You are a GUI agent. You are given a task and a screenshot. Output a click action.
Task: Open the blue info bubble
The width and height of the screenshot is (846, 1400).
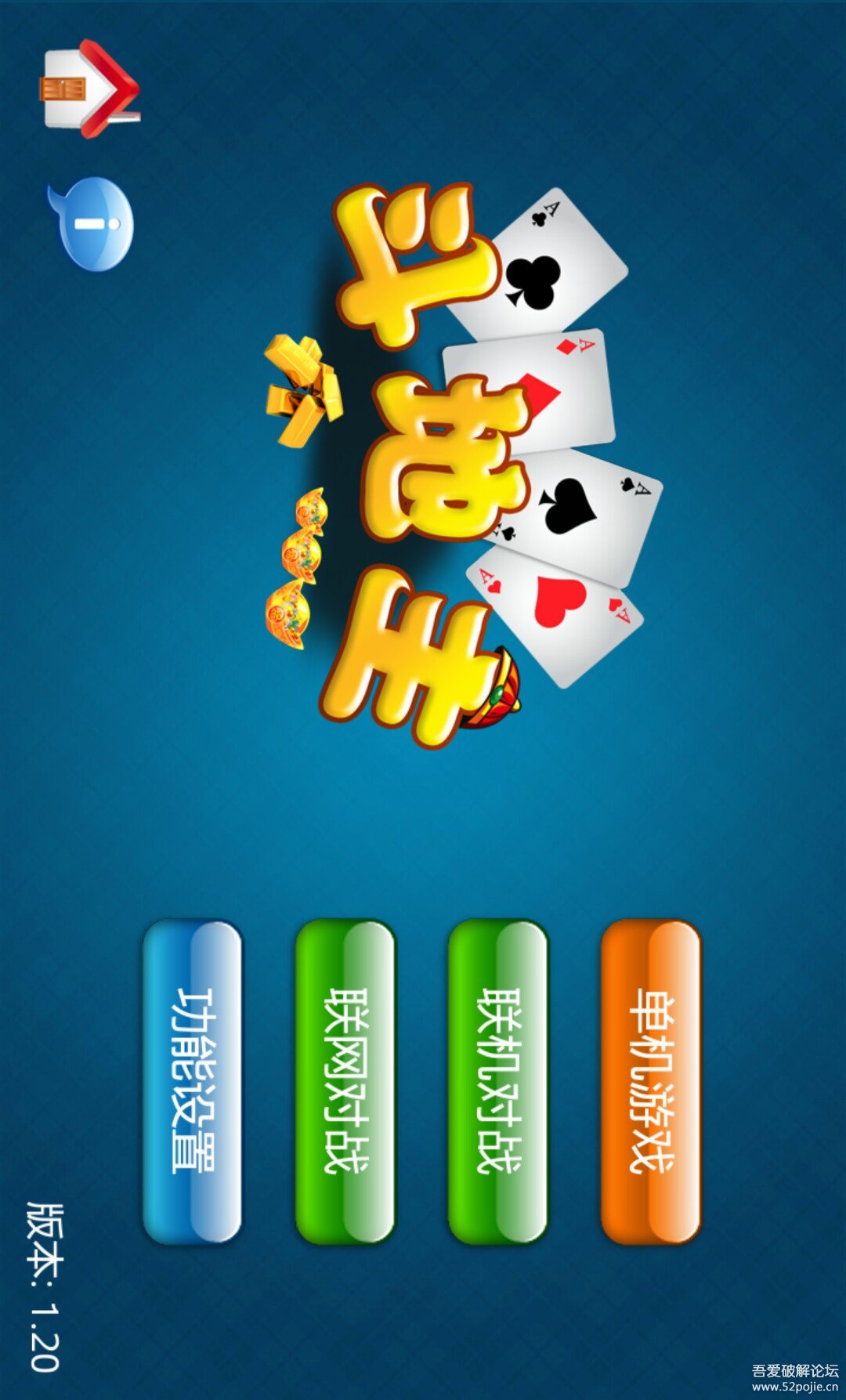pos(92,224)
